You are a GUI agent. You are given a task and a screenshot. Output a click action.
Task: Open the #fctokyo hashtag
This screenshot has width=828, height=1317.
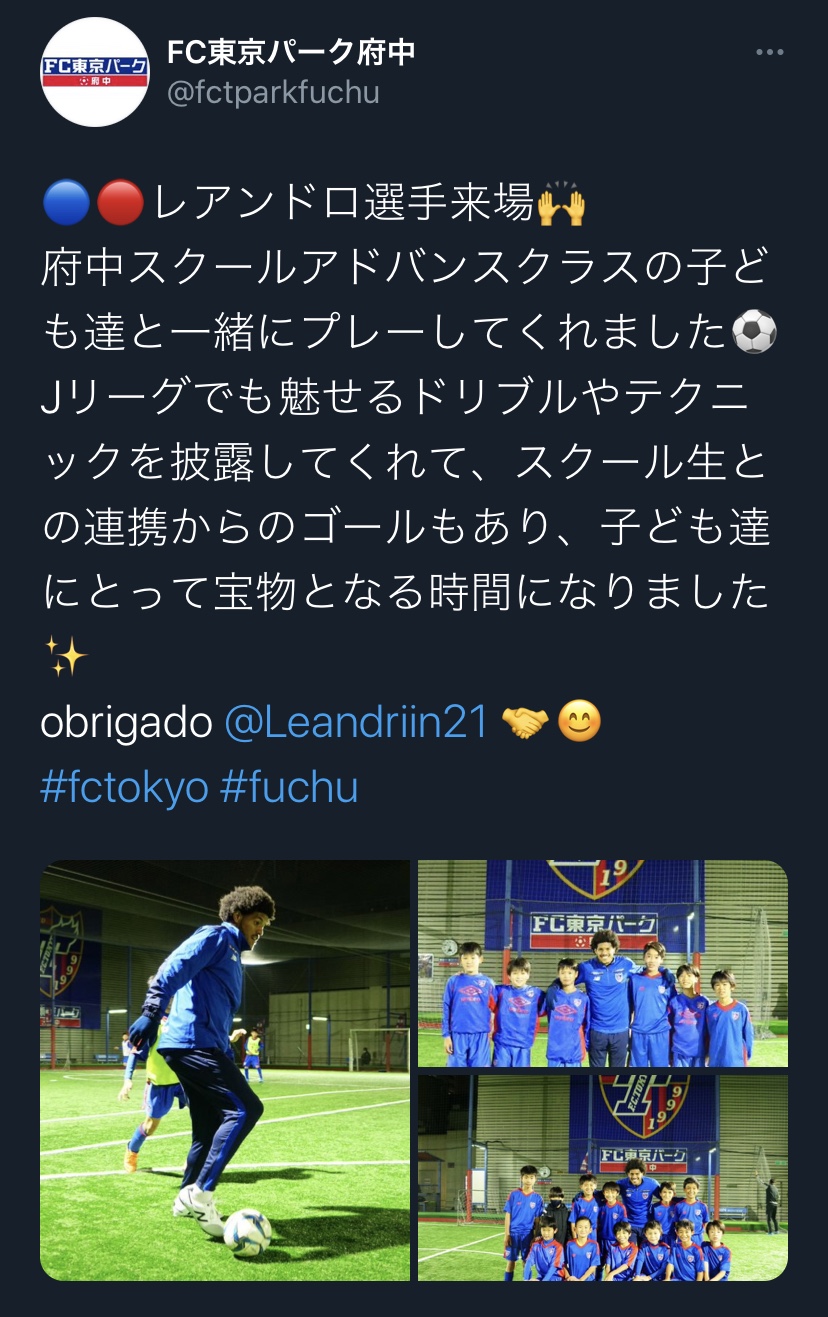124,787
